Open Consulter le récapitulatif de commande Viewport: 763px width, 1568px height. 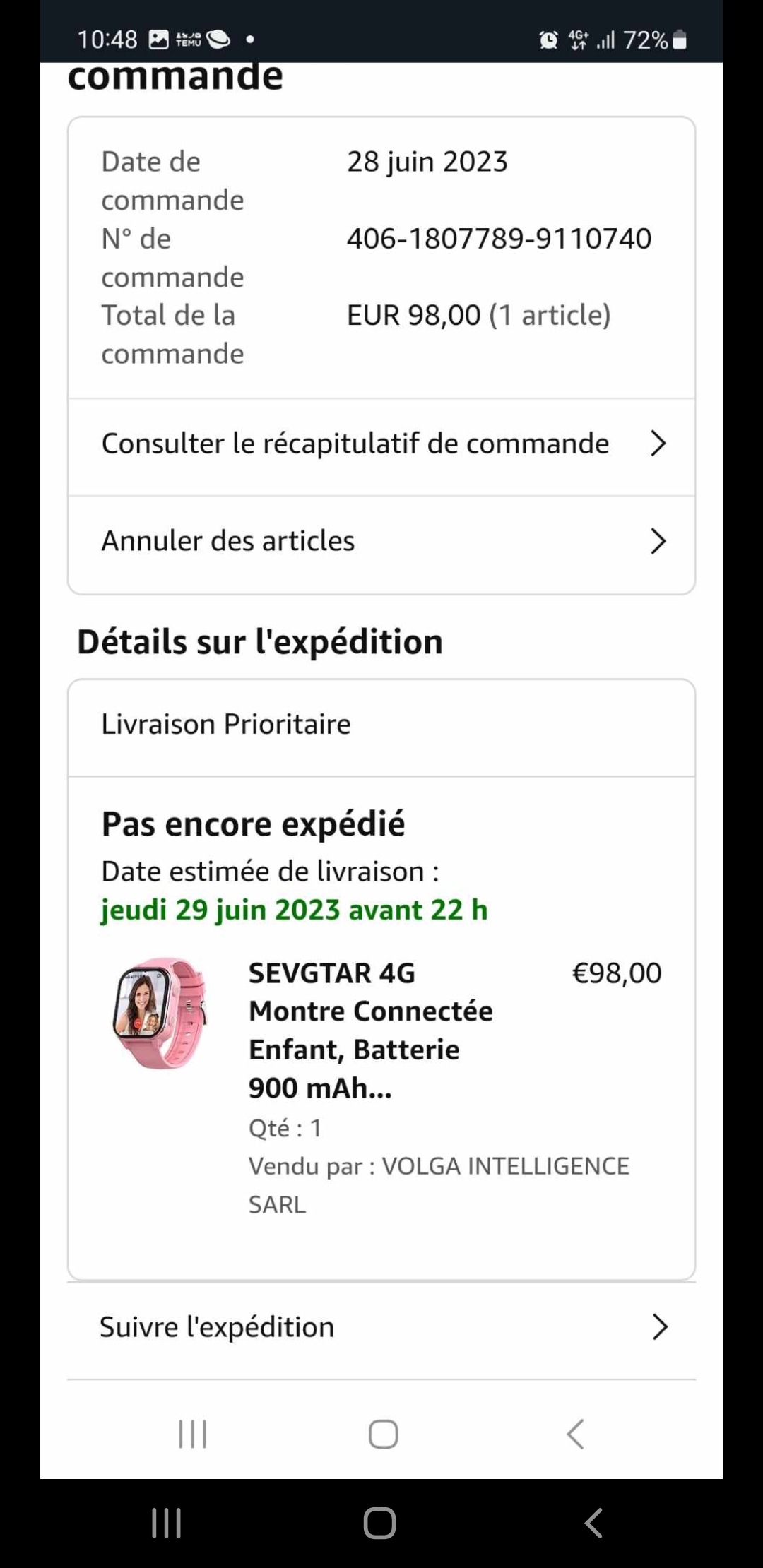point(381,444)
